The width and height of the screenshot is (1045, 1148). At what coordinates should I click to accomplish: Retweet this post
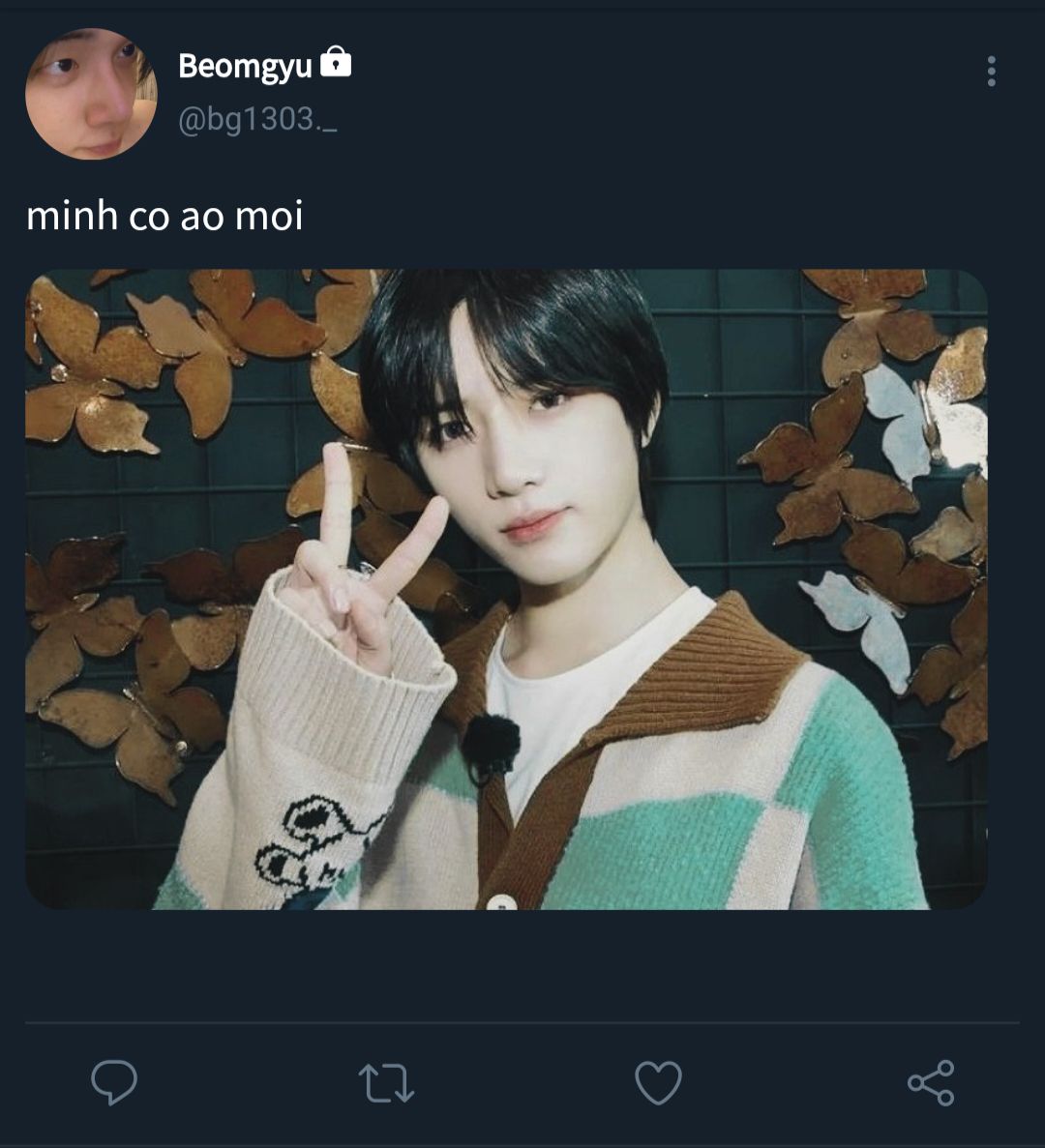tap(386, 1083)
